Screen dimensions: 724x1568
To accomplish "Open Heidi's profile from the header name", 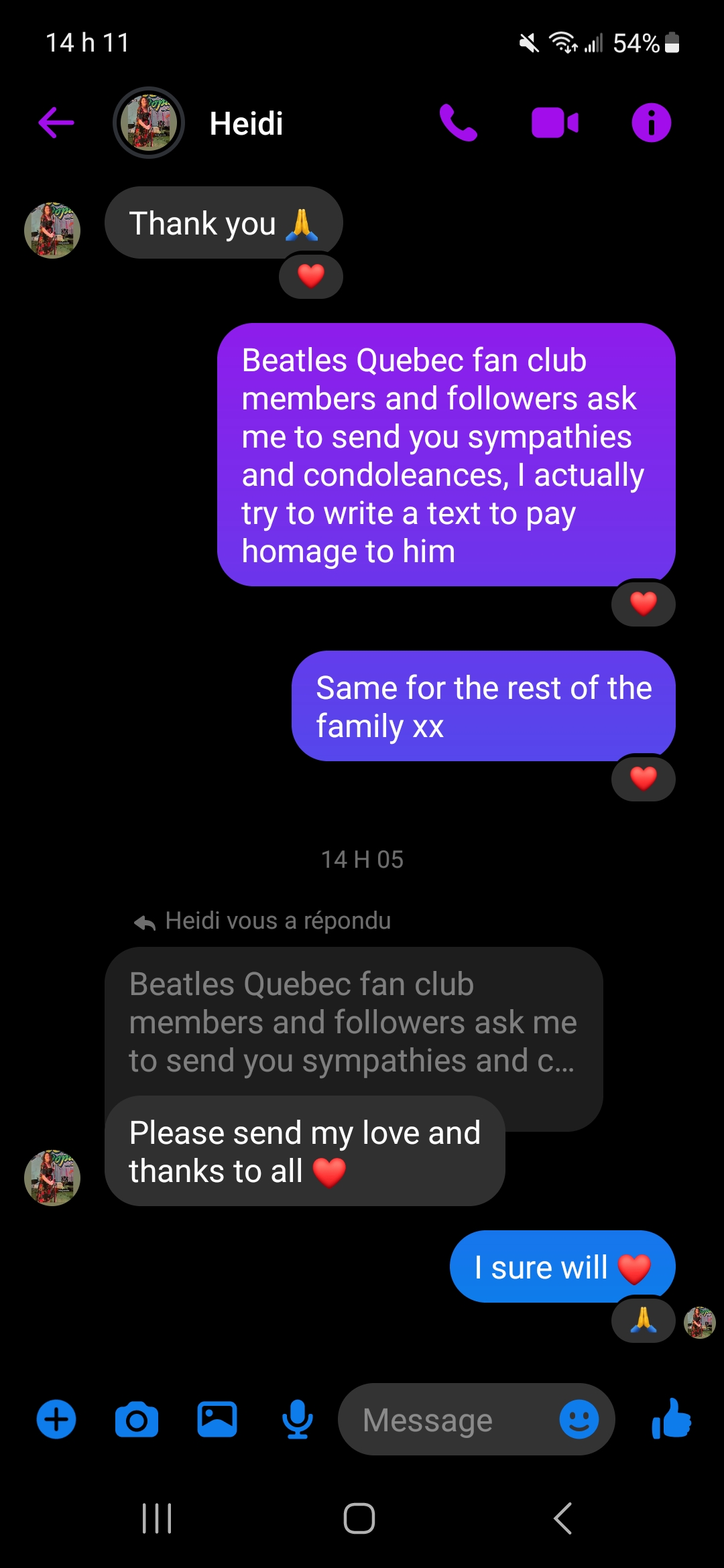I will pos(246,123).
